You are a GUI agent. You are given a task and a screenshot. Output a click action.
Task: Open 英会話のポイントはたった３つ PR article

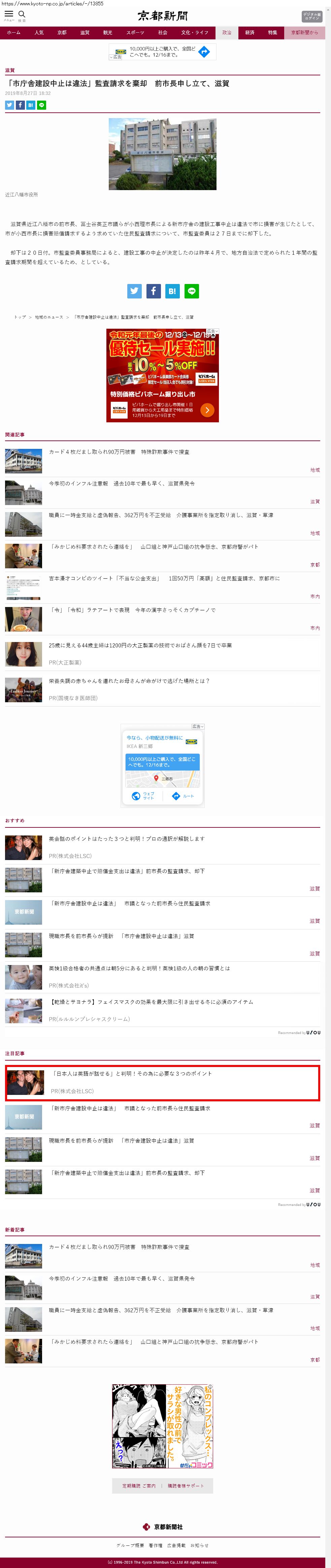tap(126, 839)
